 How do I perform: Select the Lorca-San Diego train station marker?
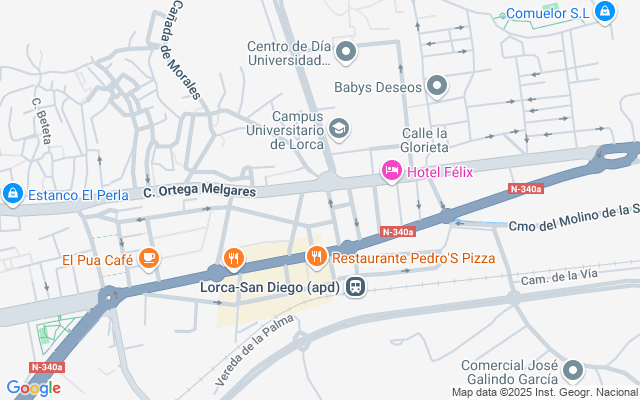pos(355,287)
